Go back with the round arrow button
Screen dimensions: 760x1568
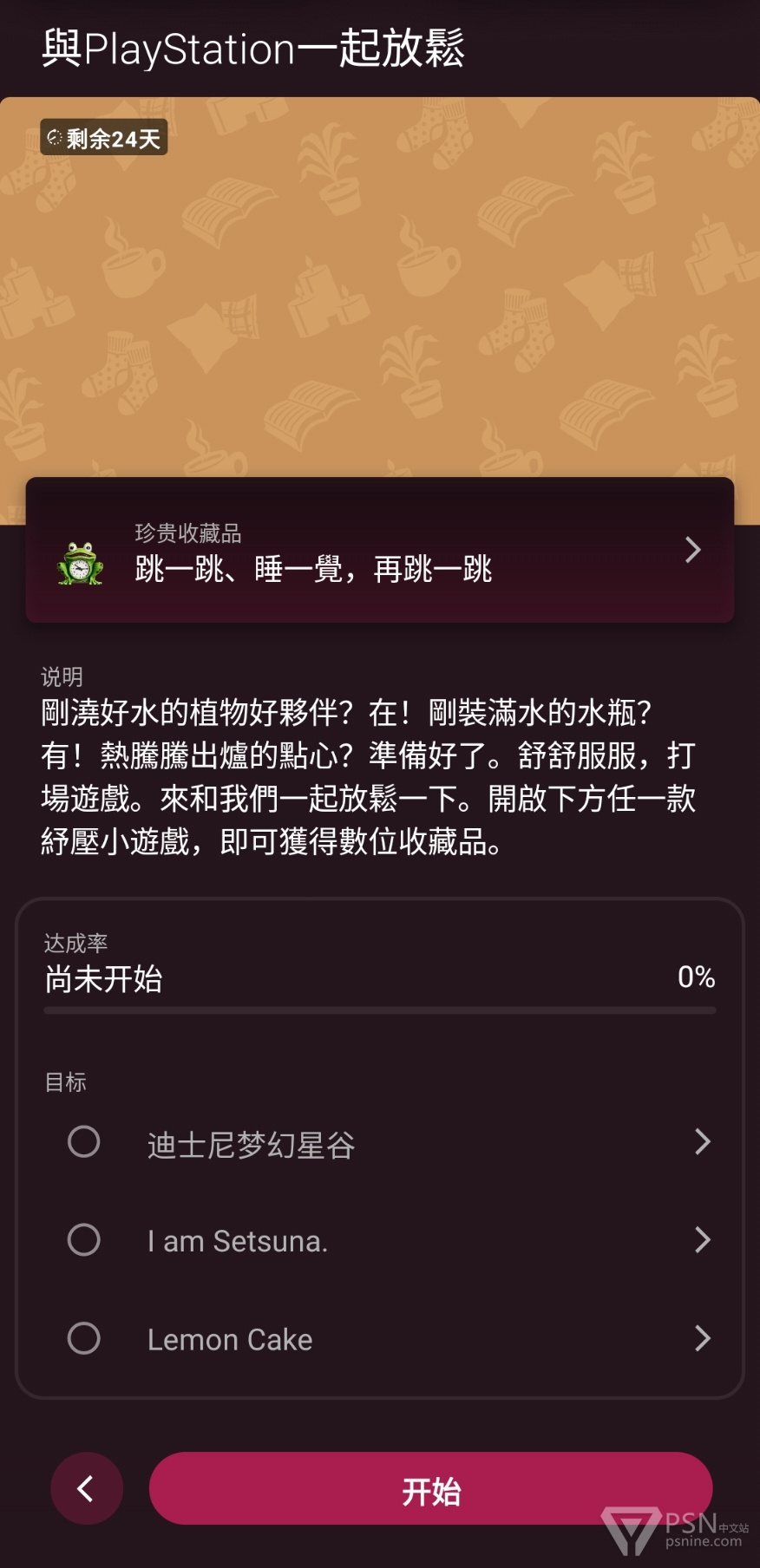(86, 1488)
